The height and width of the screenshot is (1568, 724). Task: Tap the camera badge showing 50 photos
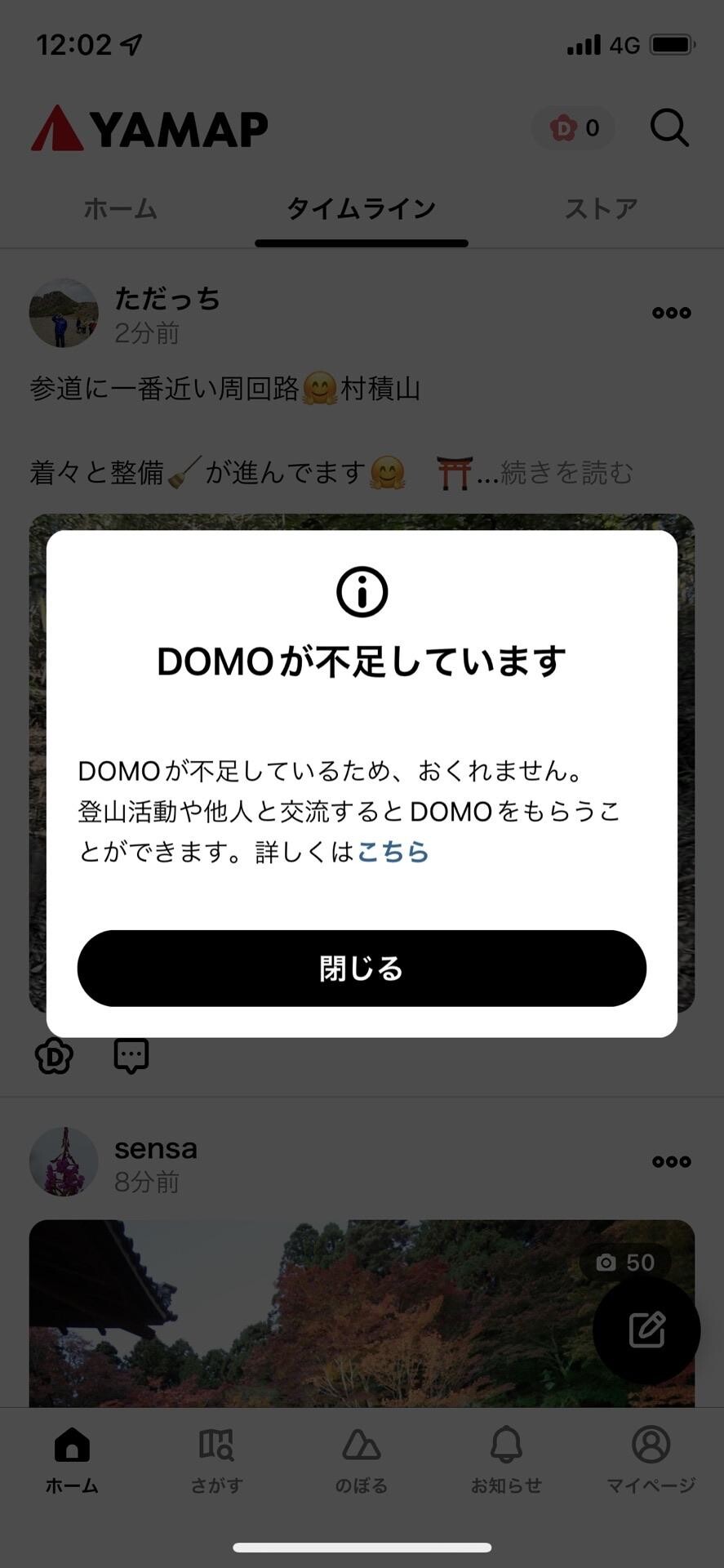coord(625,1261)
